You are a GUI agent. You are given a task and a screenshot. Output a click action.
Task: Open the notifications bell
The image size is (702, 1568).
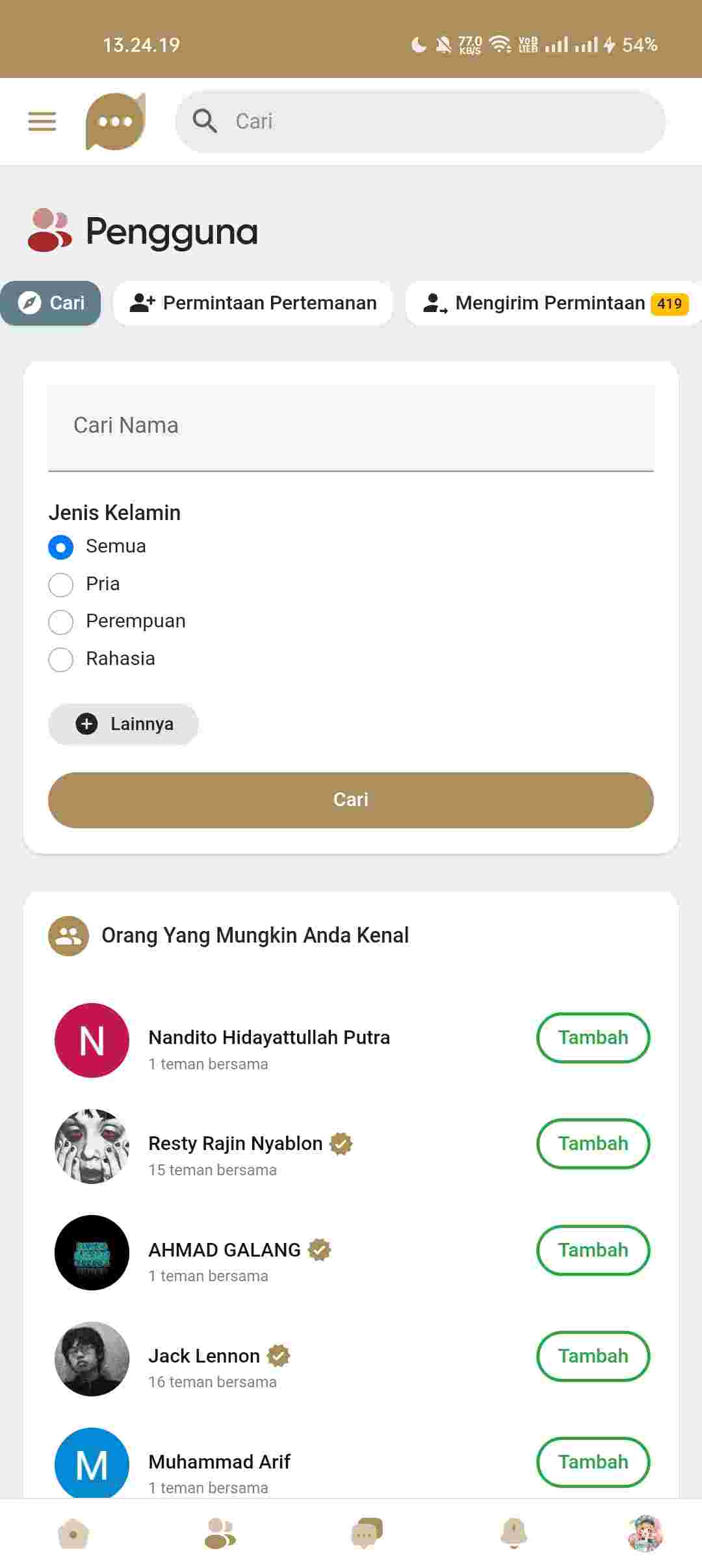click(513, 1534)
